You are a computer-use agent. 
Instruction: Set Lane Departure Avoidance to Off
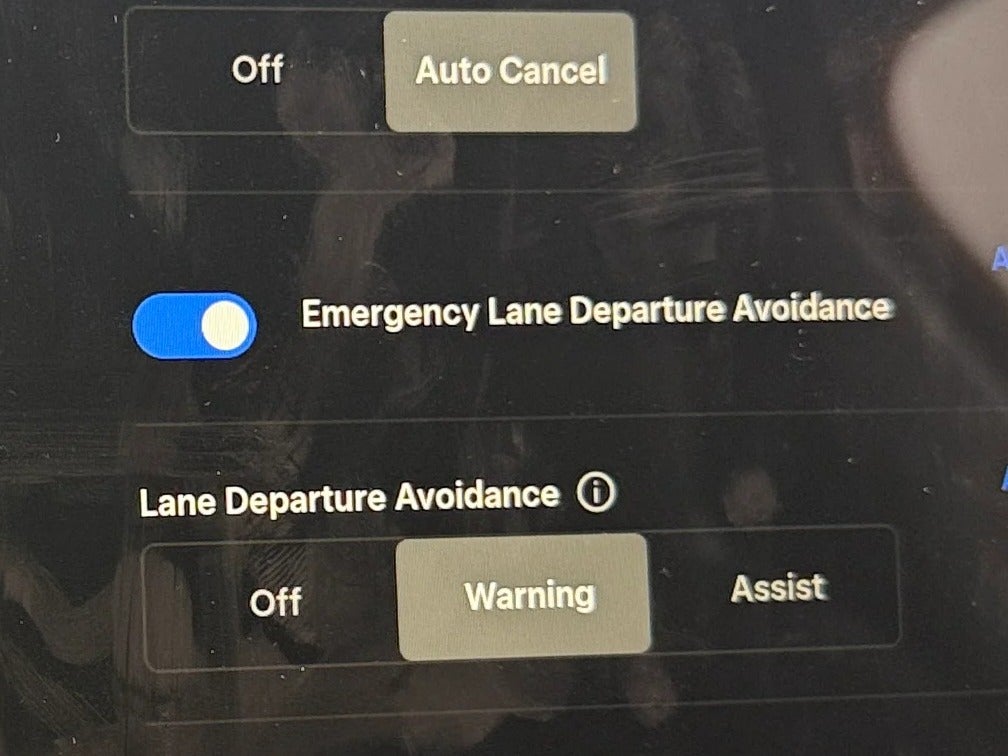pos(275,603)
